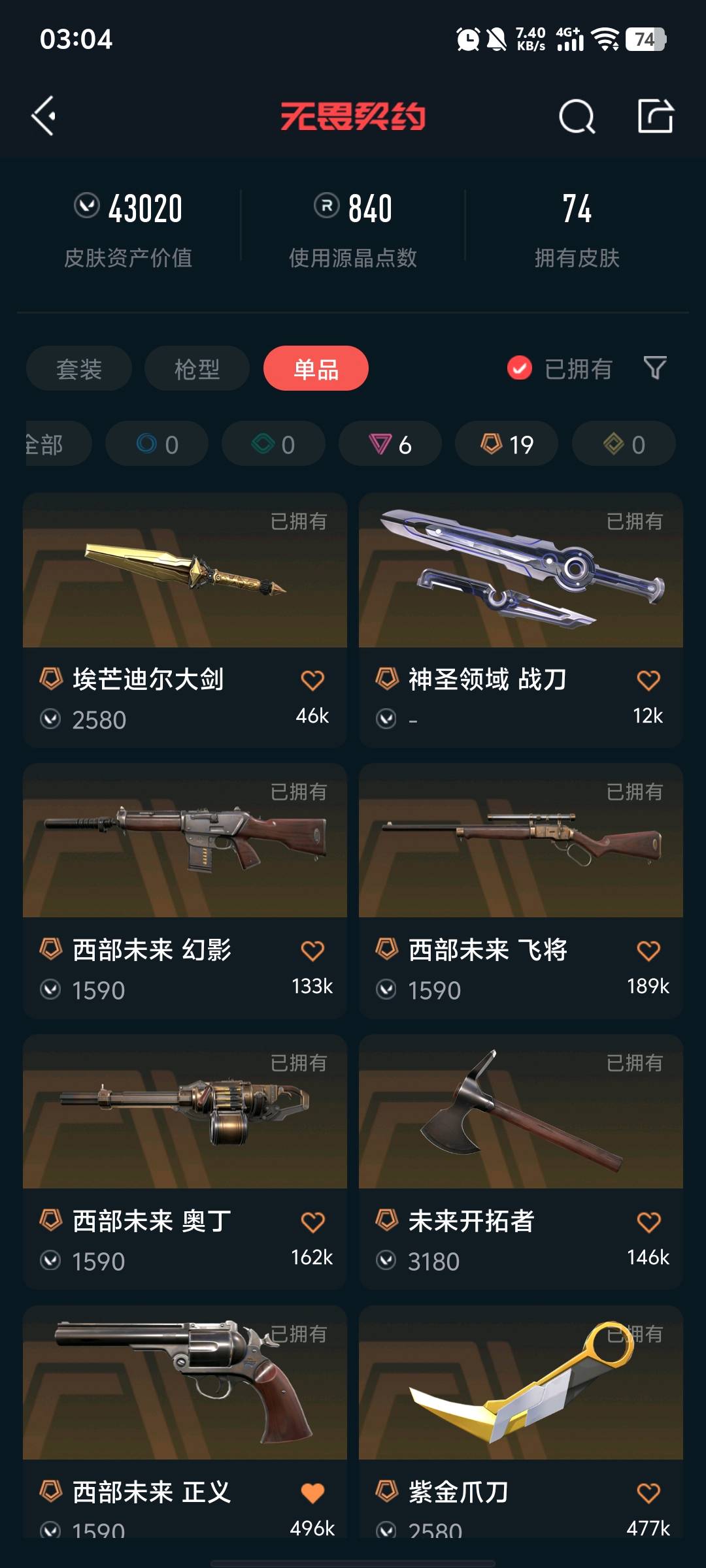Toggle the 已拥有 owned-only checkbox
This screenshot has width=706, height=1568.
coord(520,368)
